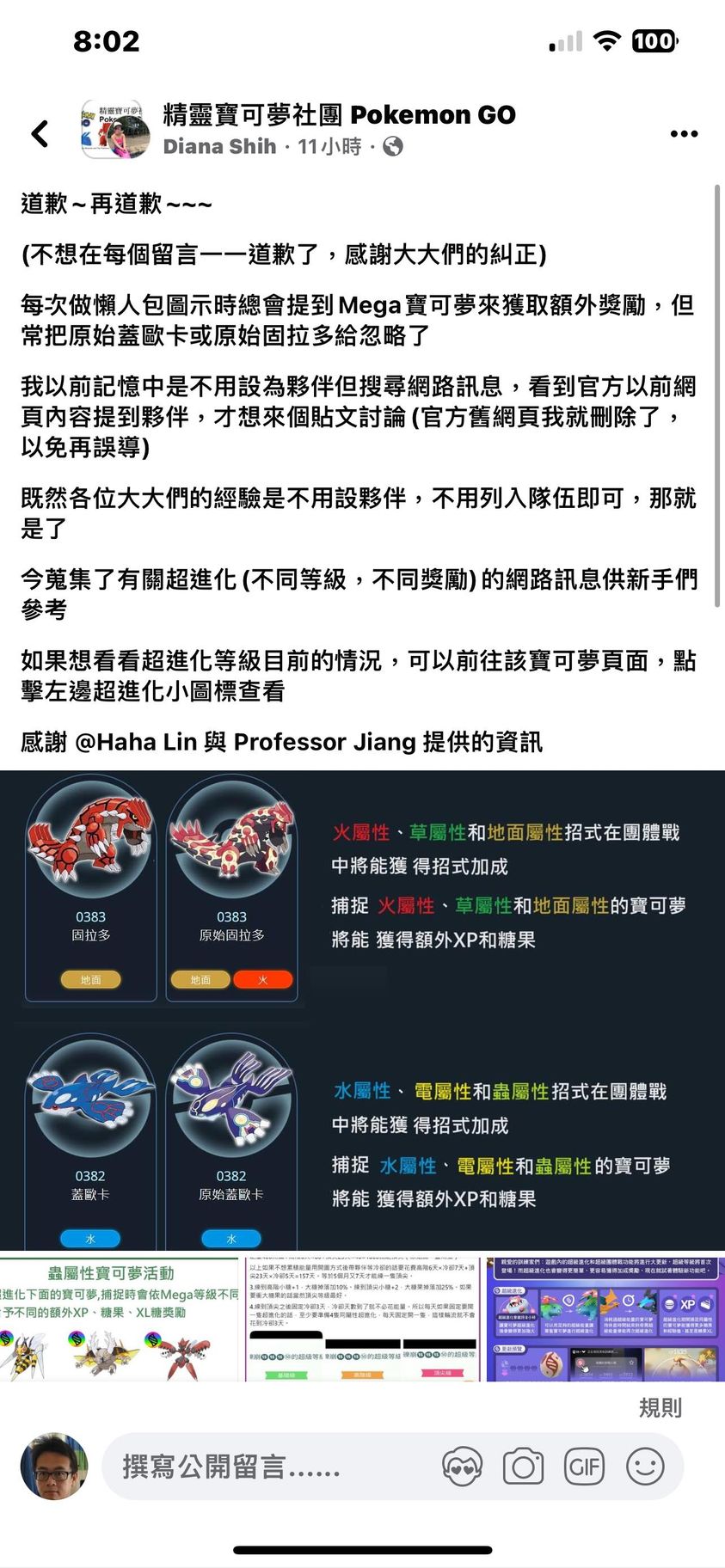
Task: Open the post overflow menu
Action: [x=684, y=133]
